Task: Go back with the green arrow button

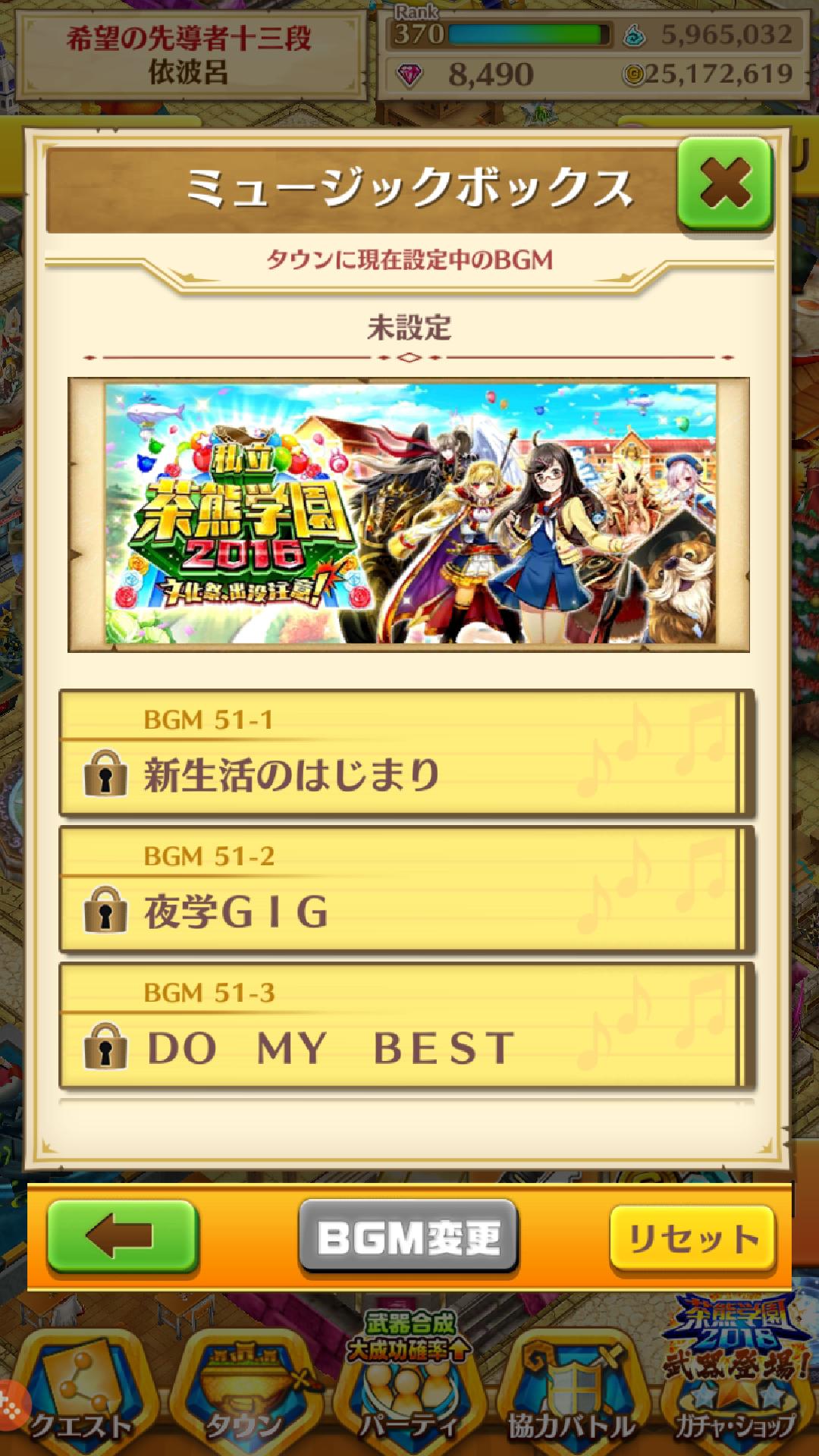Action: [x=122, y=1237]
